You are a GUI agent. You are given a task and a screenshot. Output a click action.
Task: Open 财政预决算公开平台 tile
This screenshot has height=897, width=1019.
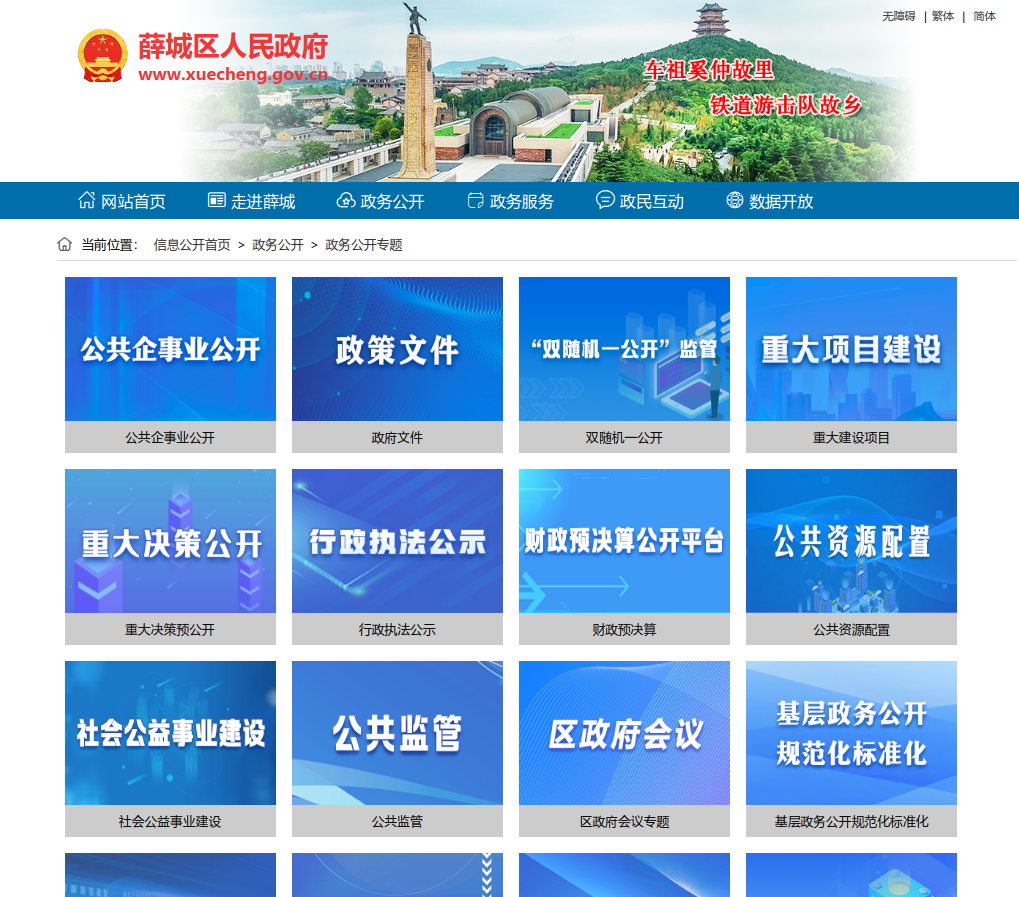(x=624, y=541)
